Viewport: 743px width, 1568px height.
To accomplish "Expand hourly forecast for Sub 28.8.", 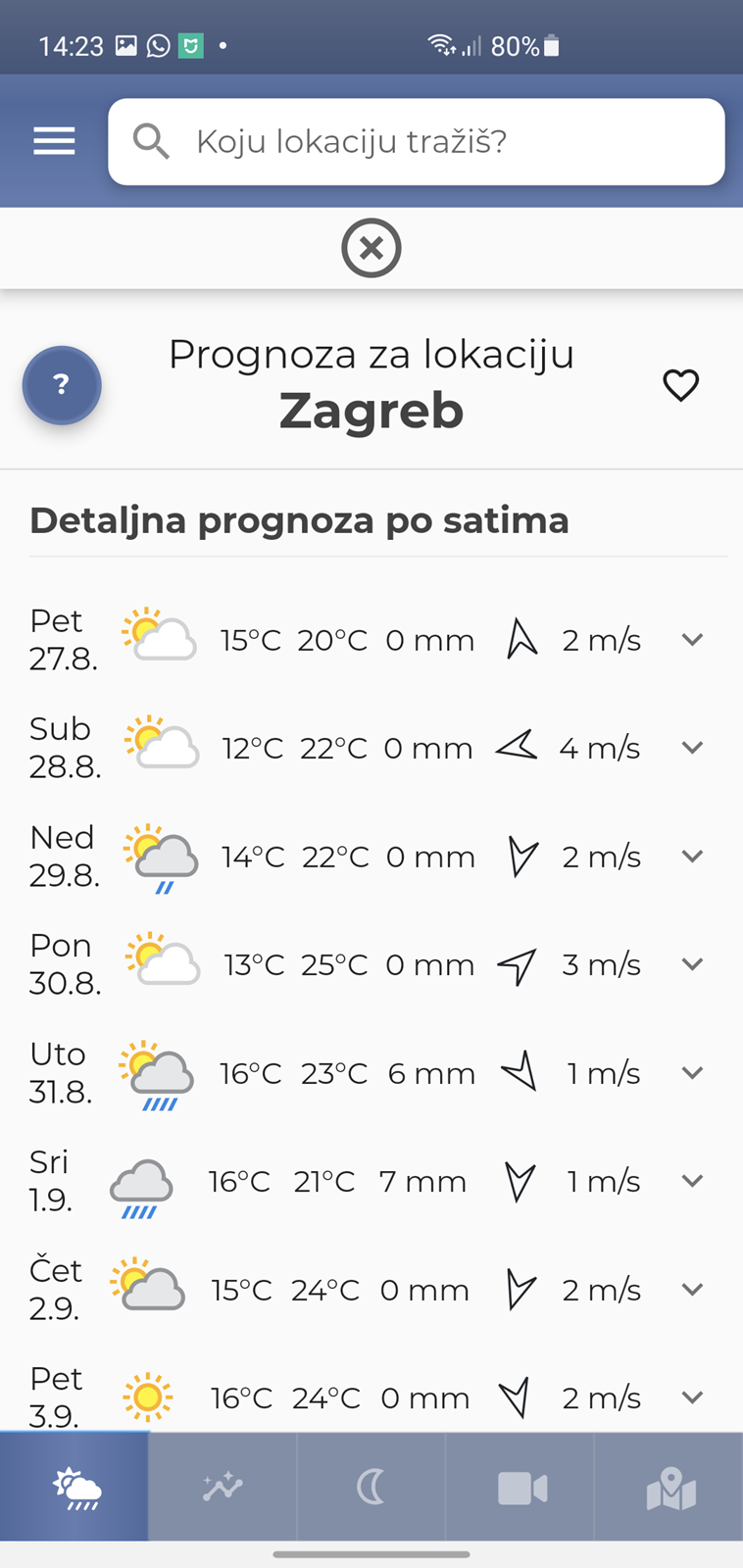I will point(692,748).
